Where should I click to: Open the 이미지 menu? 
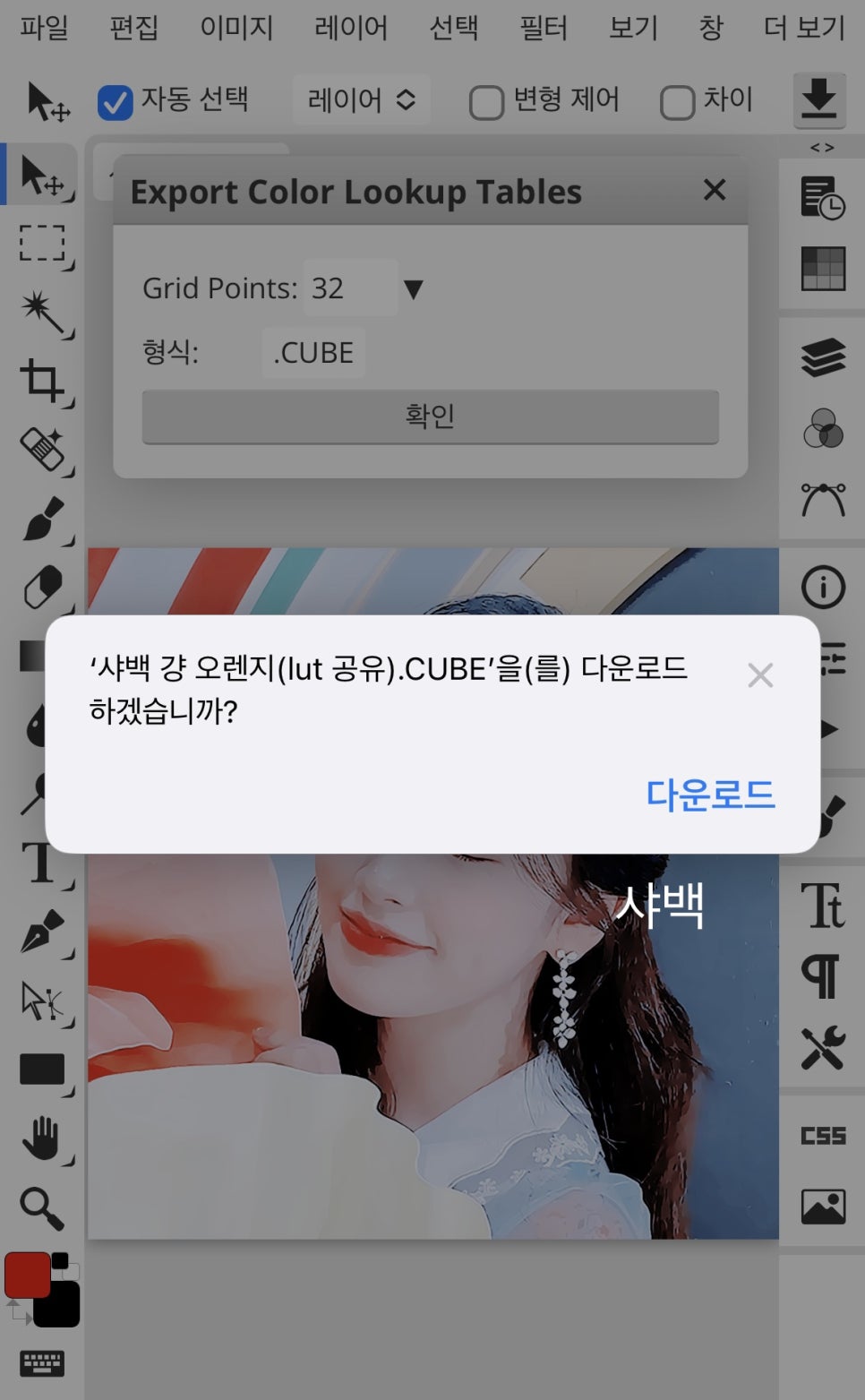[236, 28]
